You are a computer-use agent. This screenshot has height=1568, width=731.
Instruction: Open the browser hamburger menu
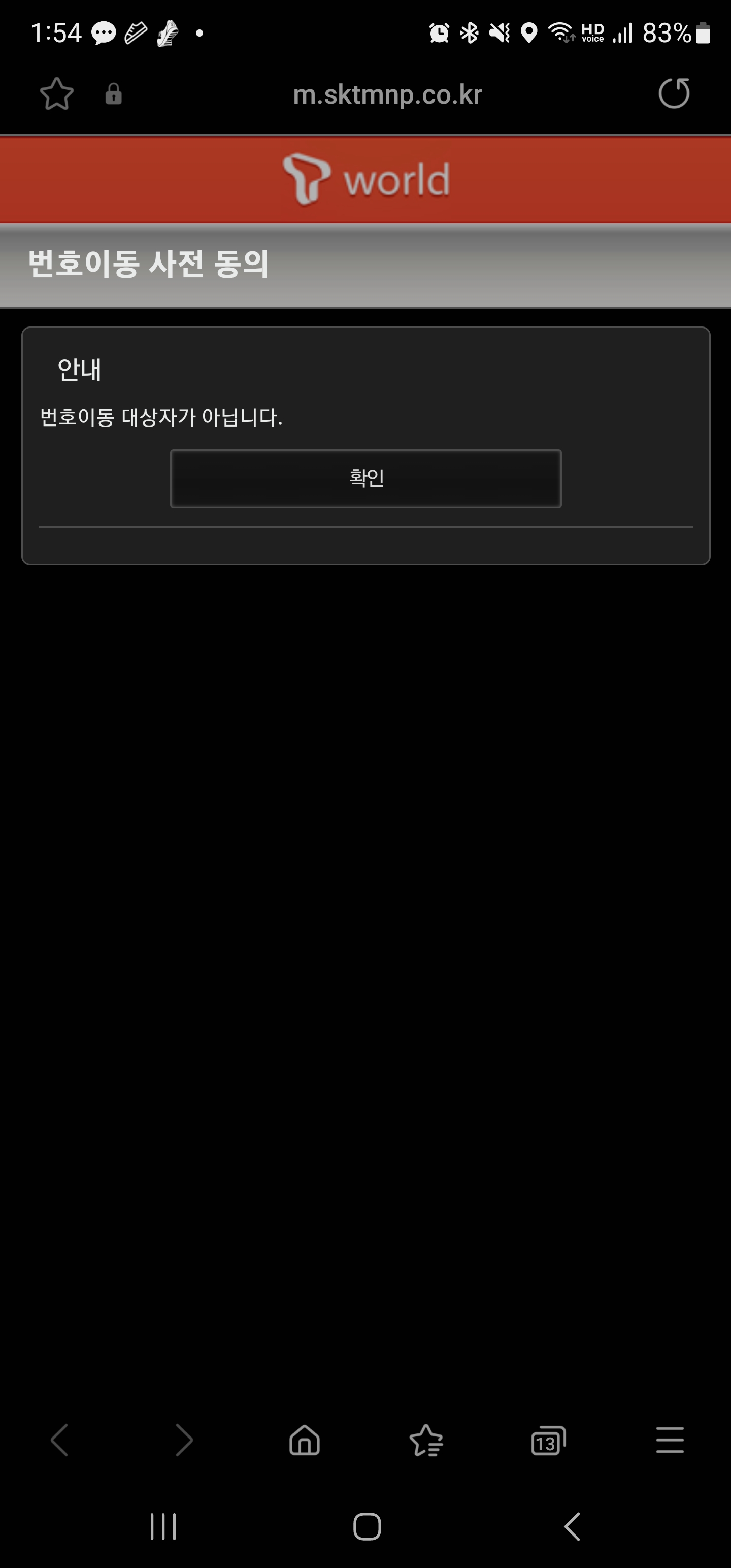coord(670,1440)
